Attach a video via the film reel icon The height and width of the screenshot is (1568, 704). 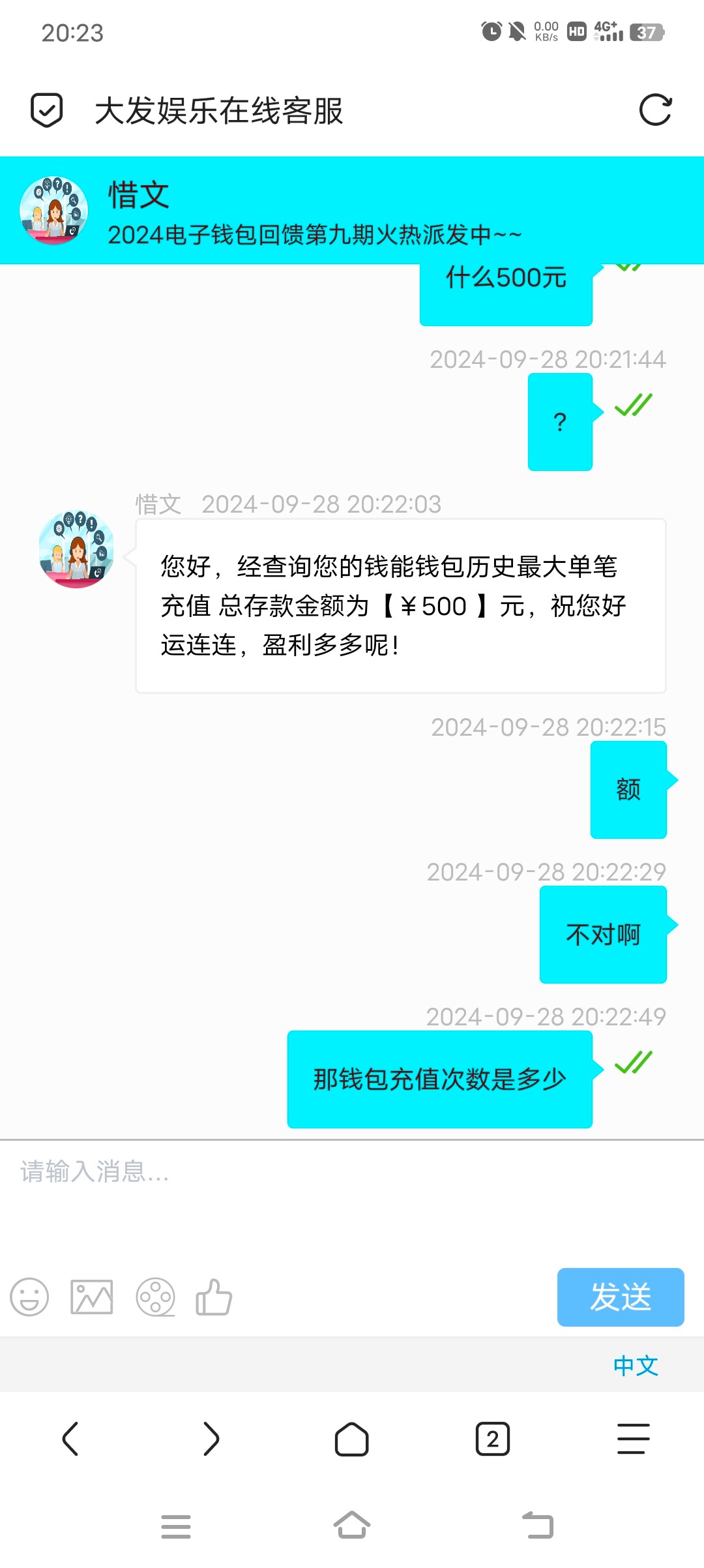point(155,1297)
